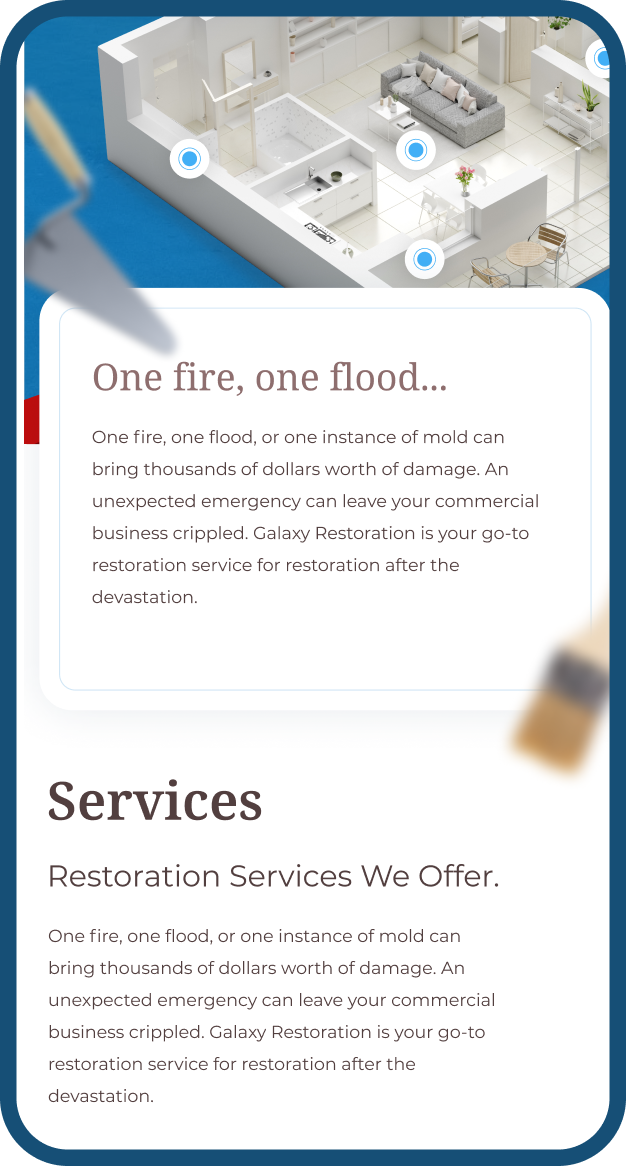Open the hotspot near the living room sofa
Image resolution: width=626 pixels, height=1166 pixels.
(416, 151)
